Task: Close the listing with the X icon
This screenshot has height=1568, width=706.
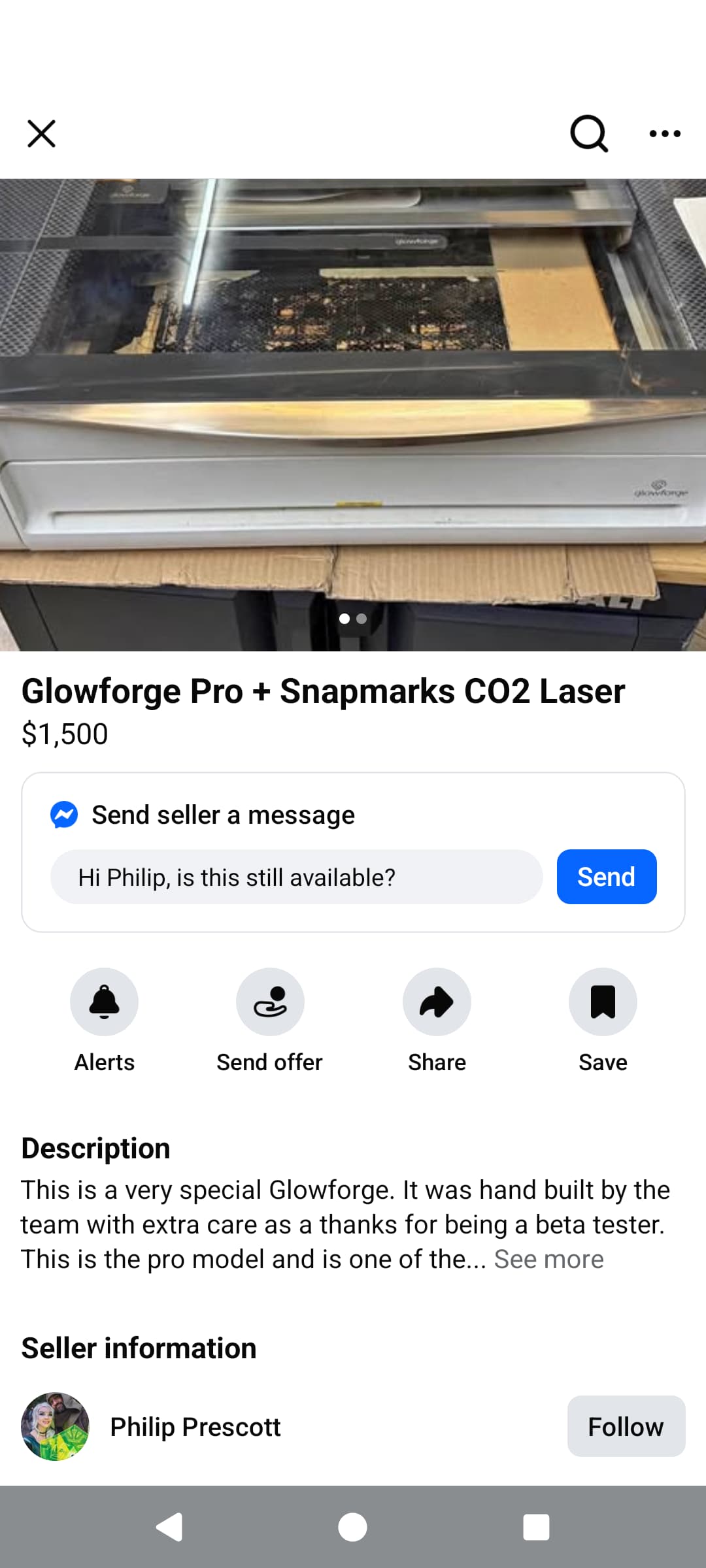Action: (41, 134)
